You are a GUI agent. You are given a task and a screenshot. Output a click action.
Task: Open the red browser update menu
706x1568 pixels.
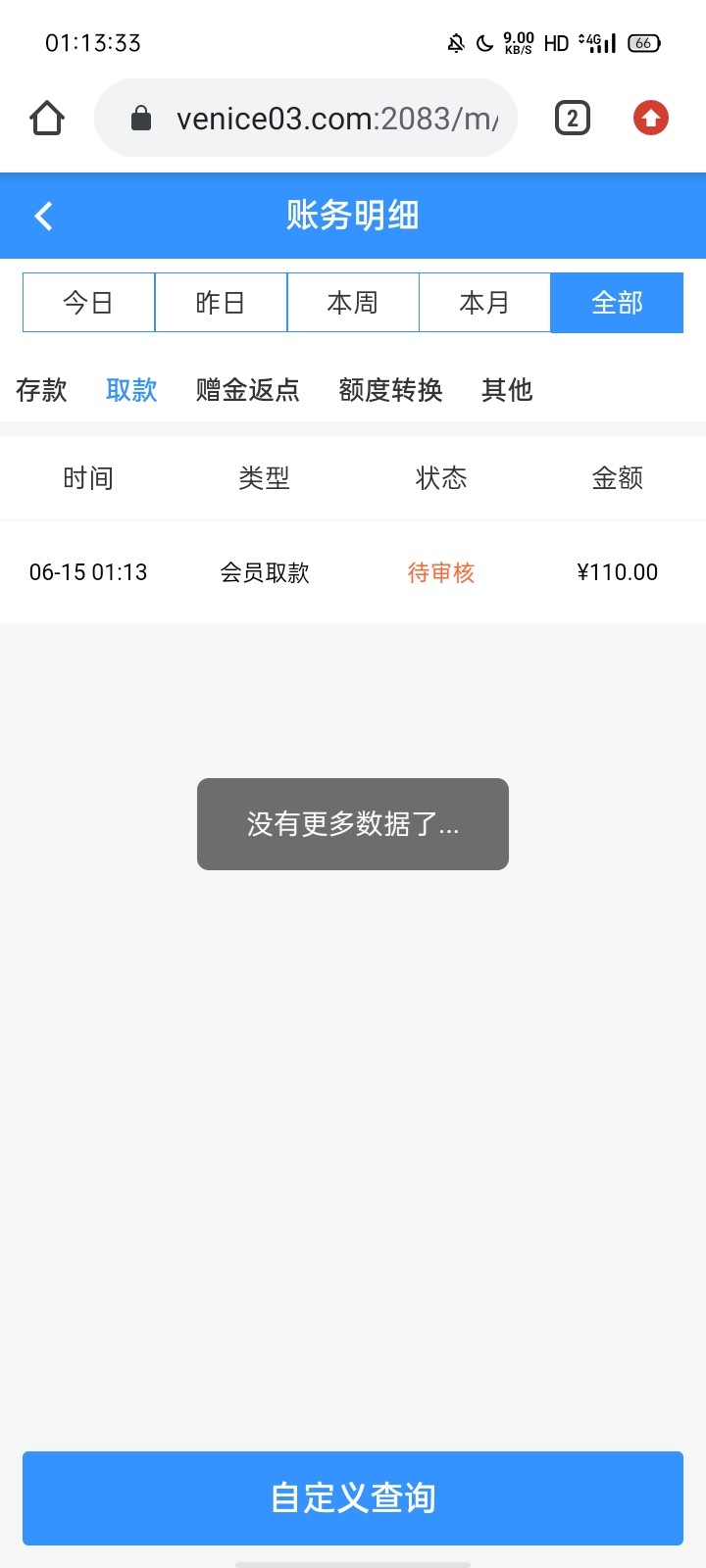pyautogui.click(x=650, y=119)
